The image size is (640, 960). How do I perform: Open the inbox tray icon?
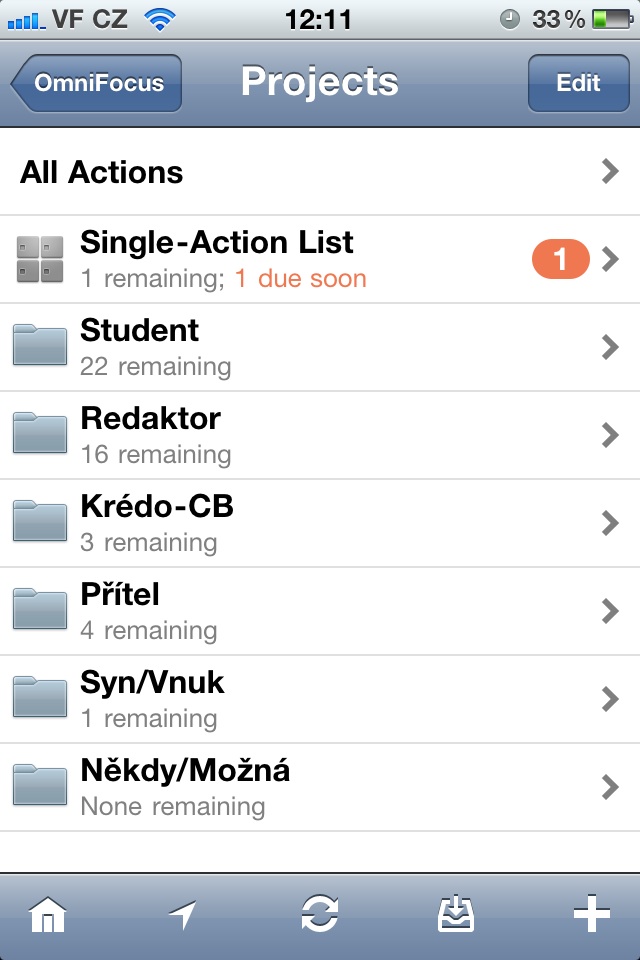click(x=456, y=915)
